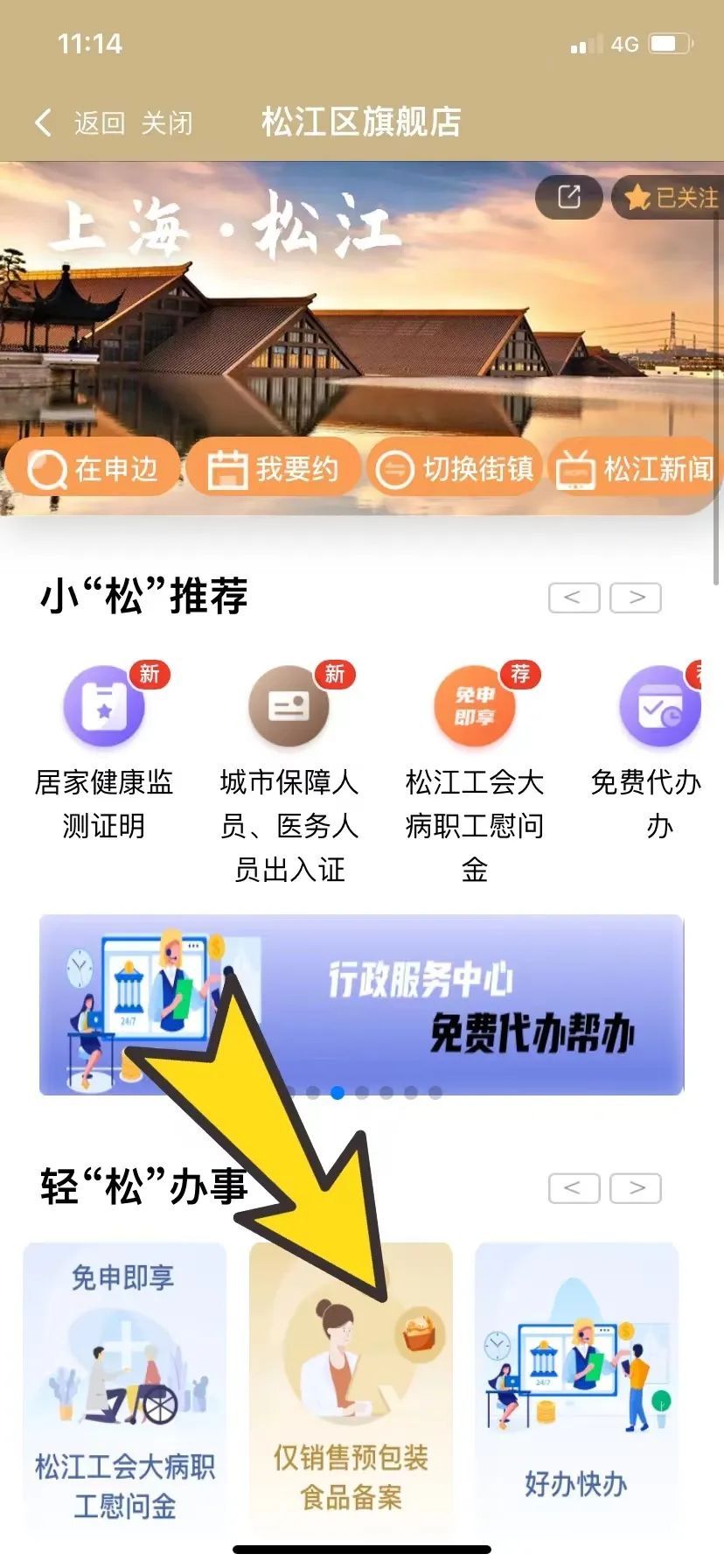Screen dimensions: 724x1568
Task: Show previous items in 小“松”推荐
Action: pos(574,598)
